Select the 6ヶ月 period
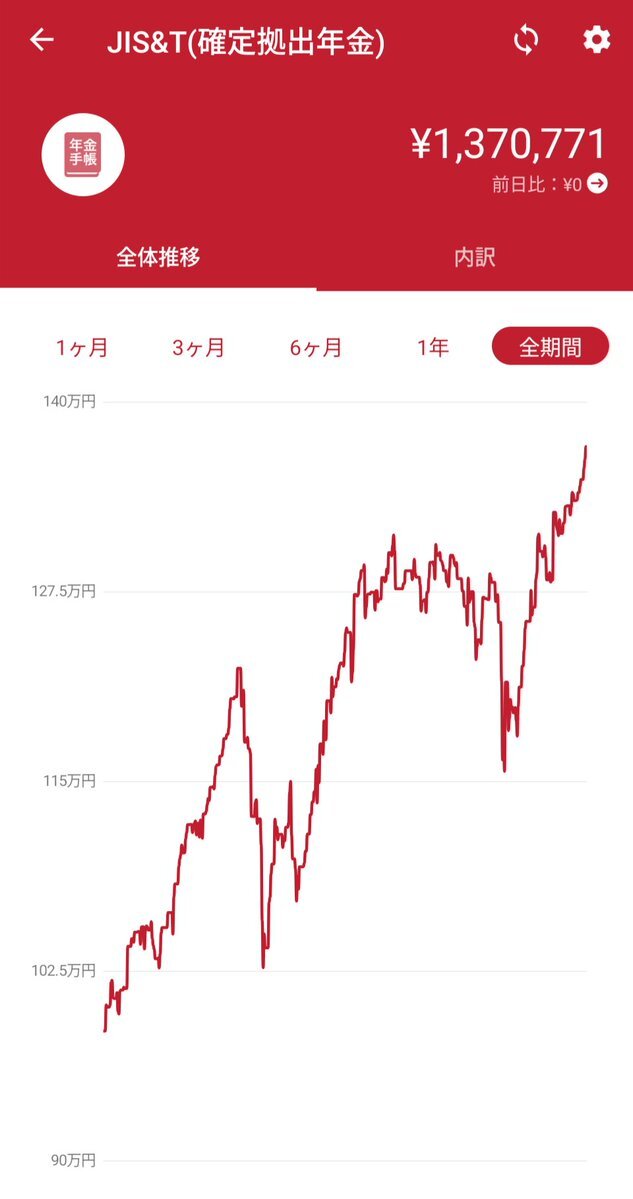Screen dimensions: 633x1199 (316, 348)
